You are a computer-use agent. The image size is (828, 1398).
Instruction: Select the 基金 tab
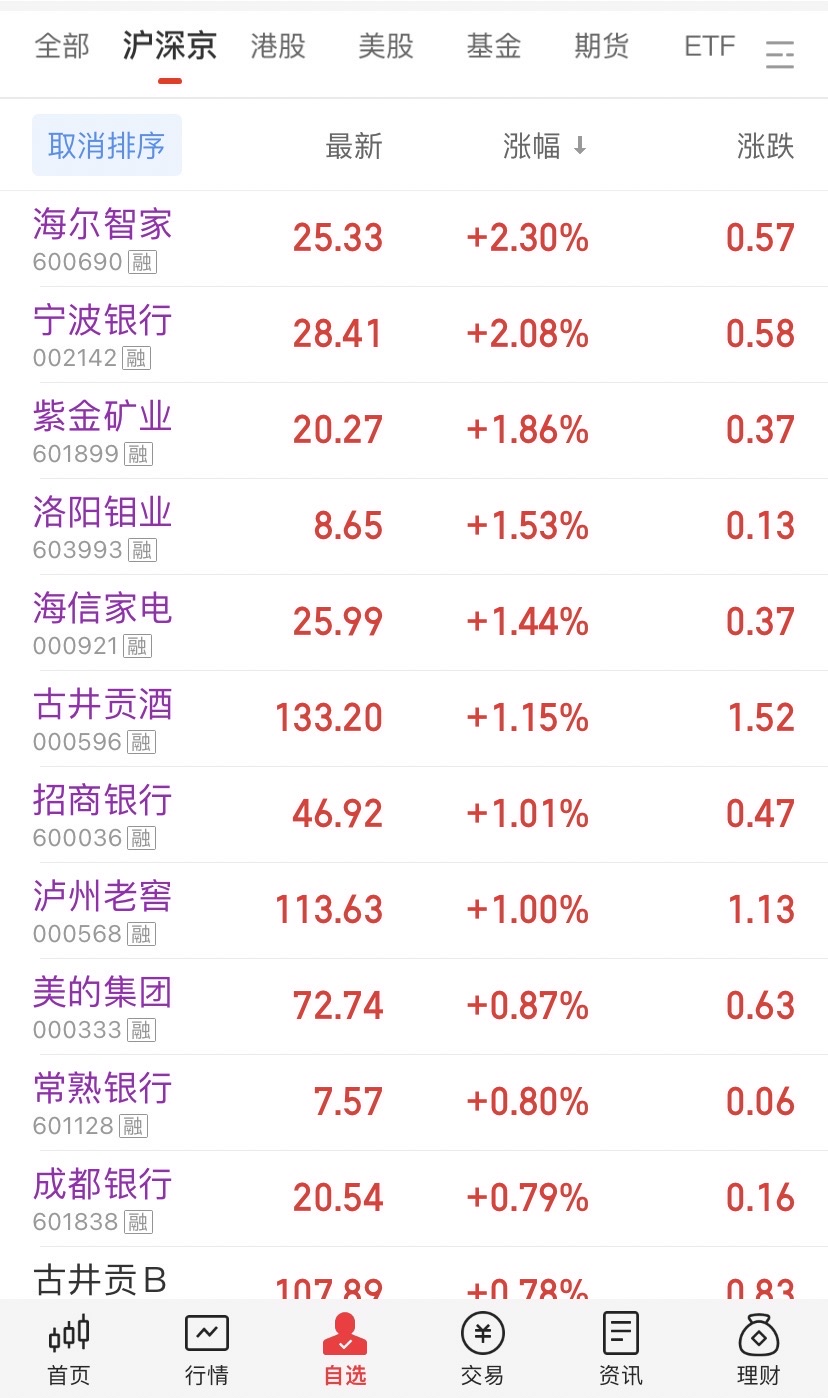[494, 46]
